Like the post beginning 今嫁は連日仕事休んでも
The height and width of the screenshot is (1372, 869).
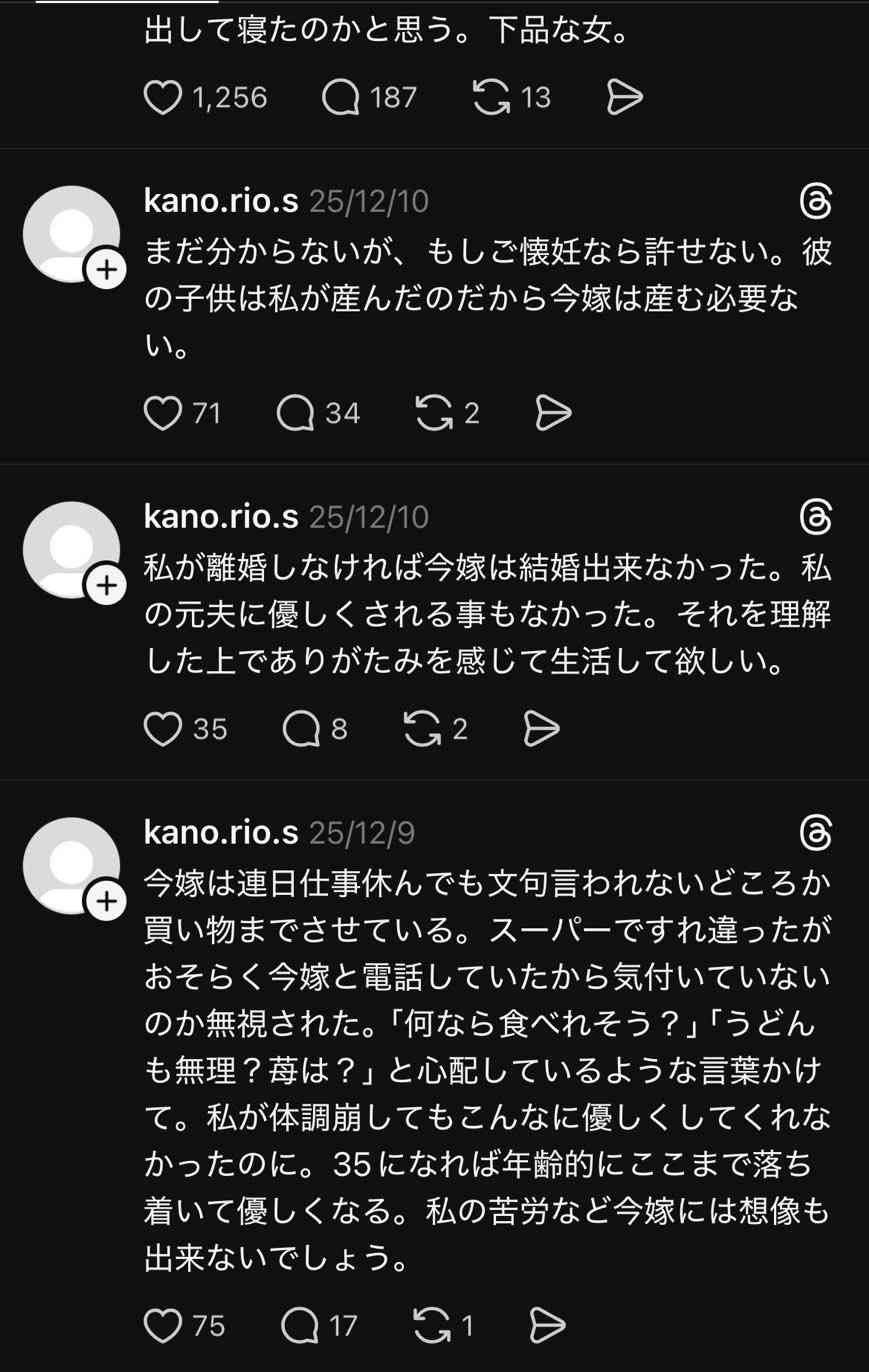163,1326
